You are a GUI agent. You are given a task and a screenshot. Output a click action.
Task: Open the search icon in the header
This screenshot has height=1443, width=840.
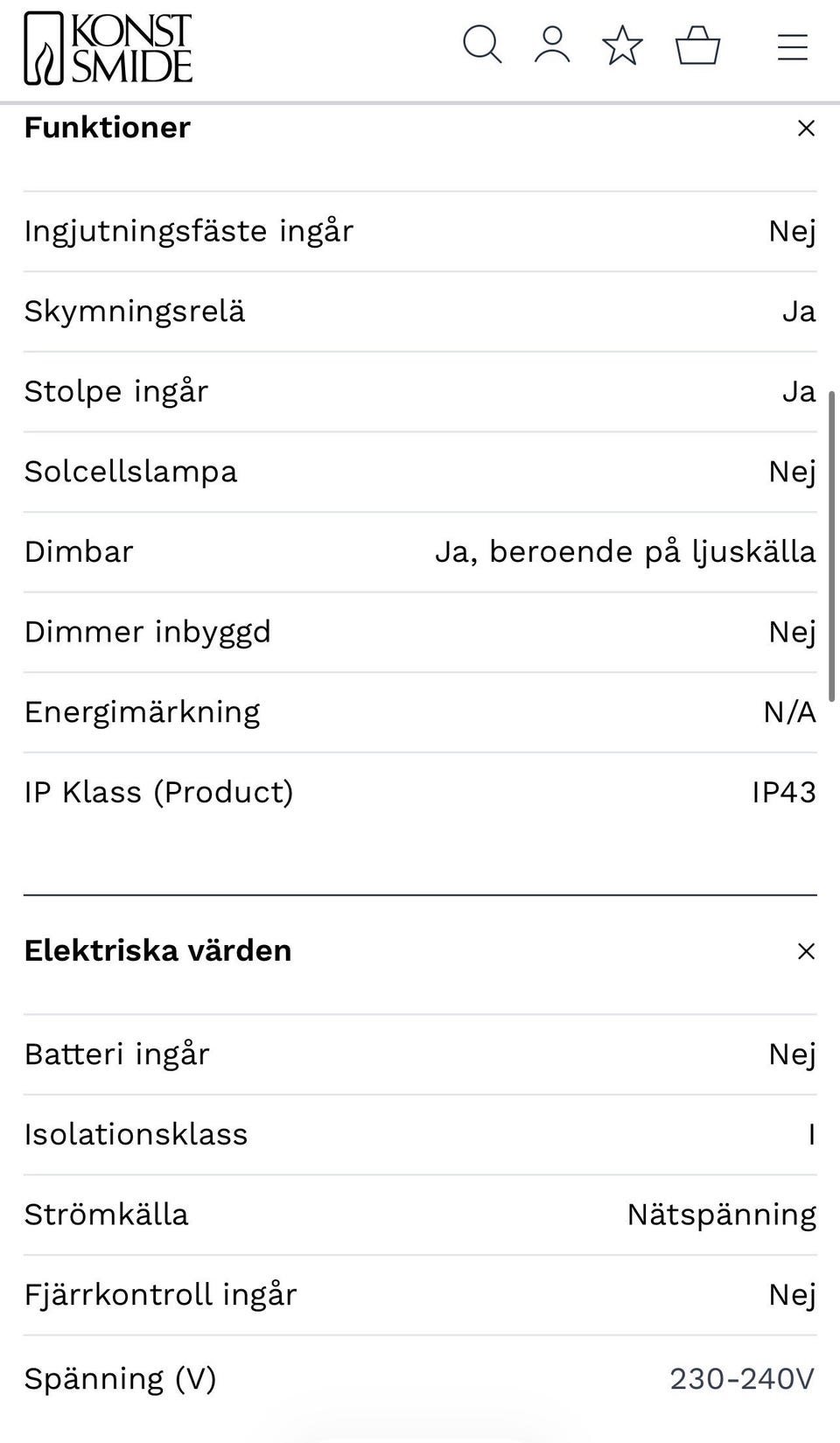pyautogui.click(x=481, y=45)
